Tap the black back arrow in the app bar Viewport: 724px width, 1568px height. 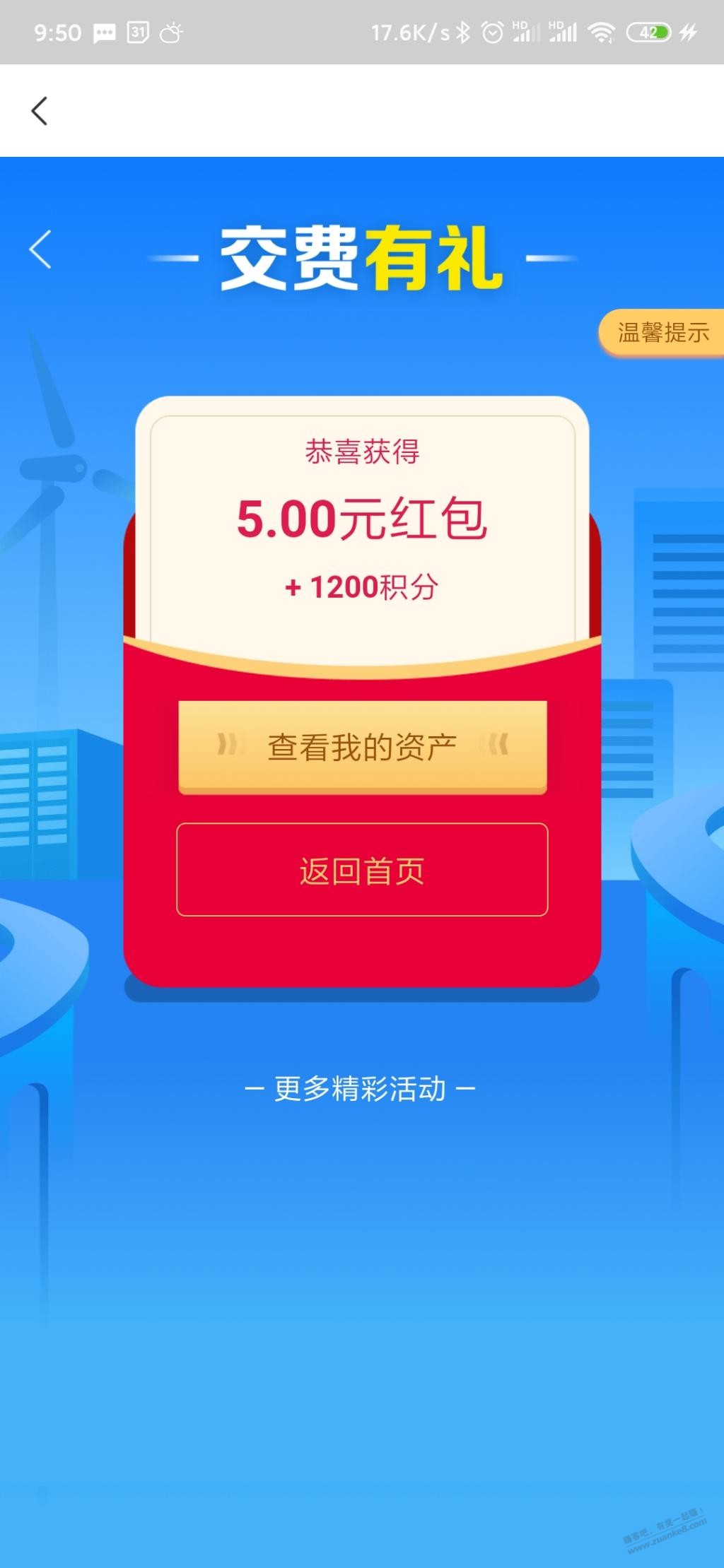tap(40, 111)
